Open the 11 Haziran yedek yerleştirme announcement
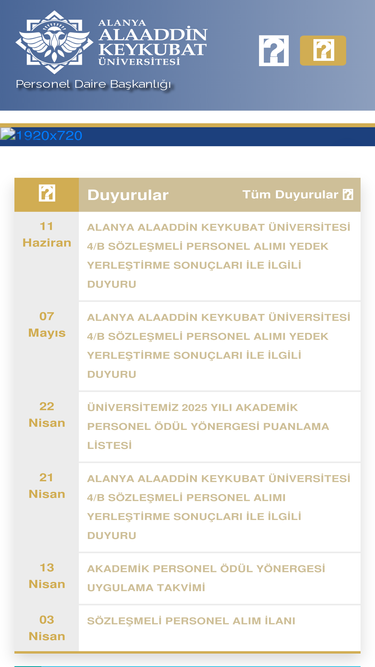Viewport: 375px width, 667px height. [x=219, y=256]
